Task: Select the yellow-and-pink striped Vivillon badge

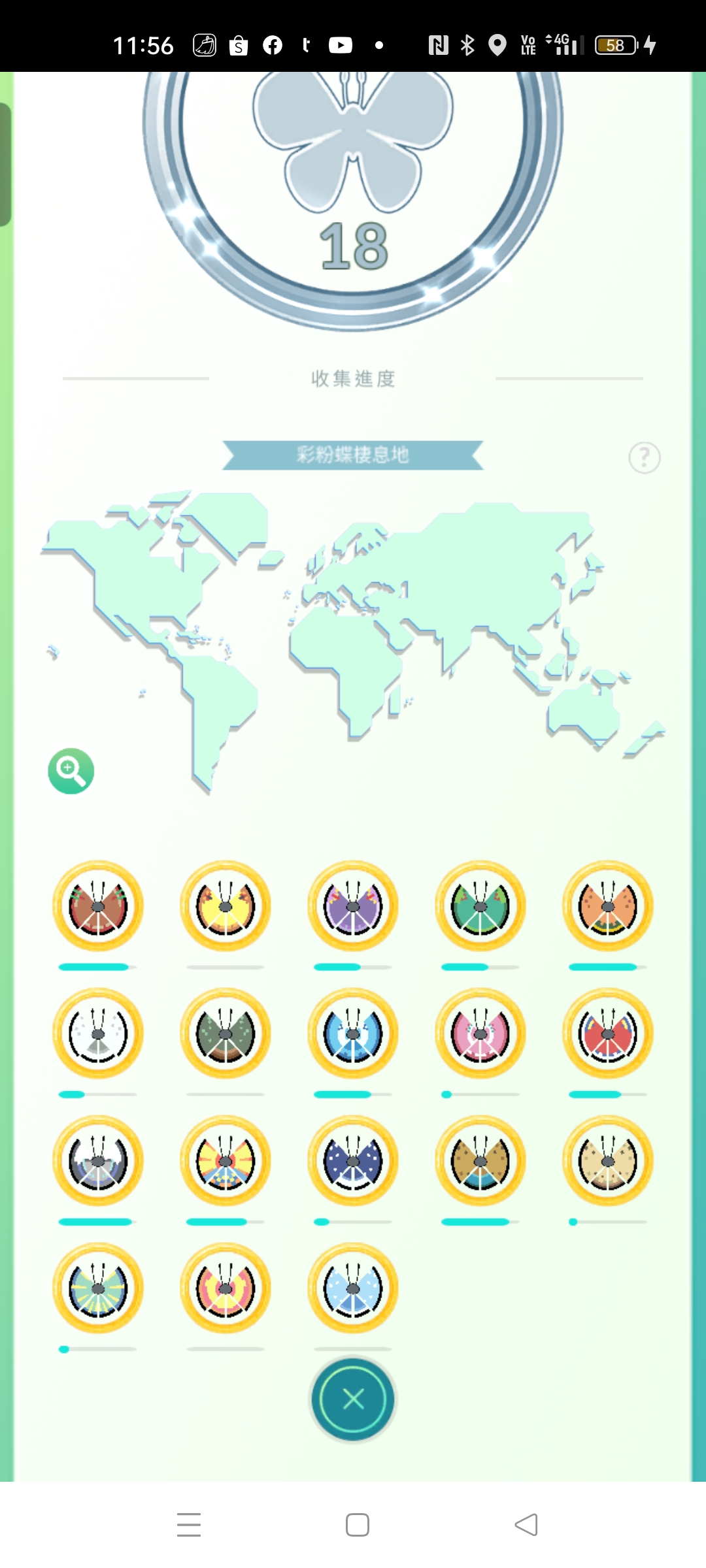Action: [226, 1160]
